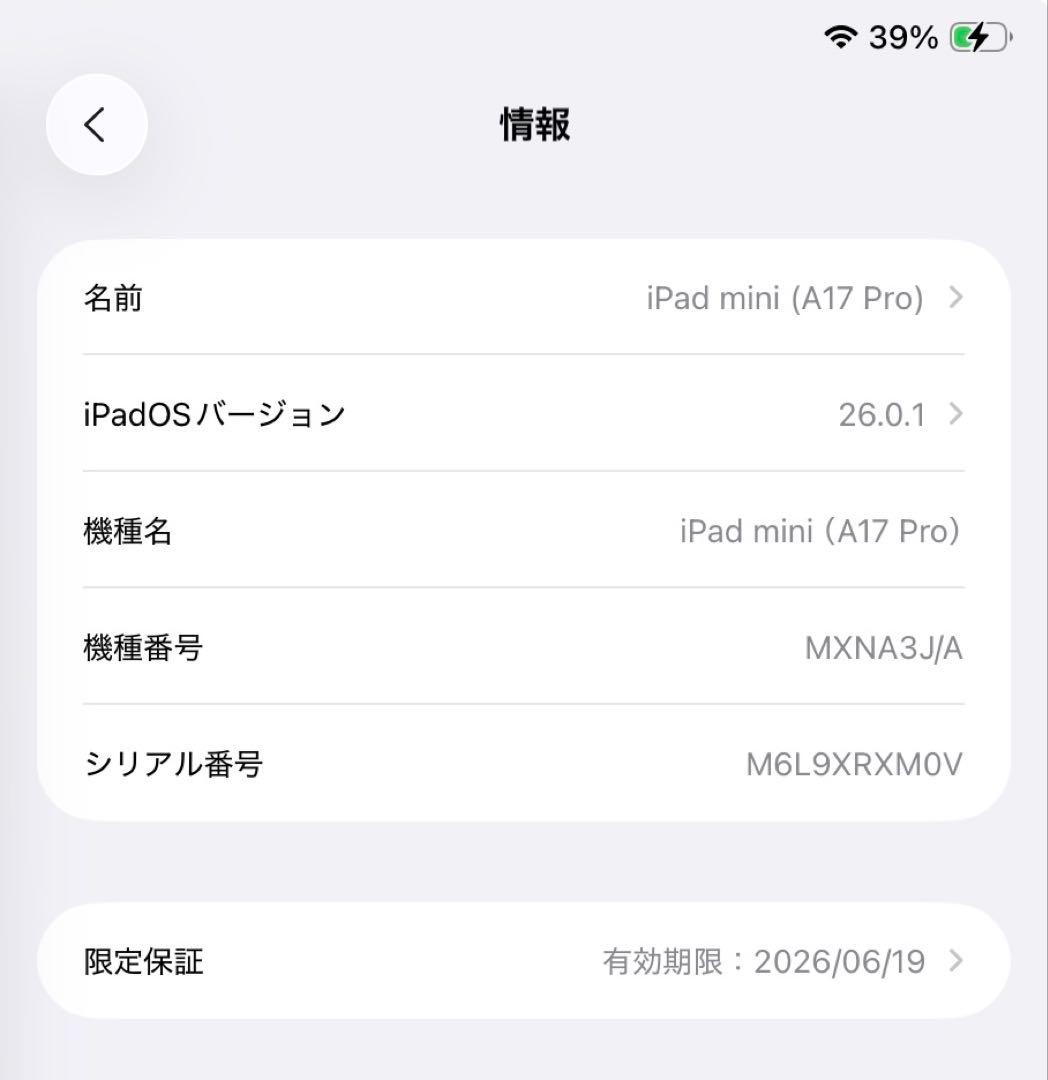The width and height of the screenshot is (1048, 1080).
Task: Tap the iPad mini (A17 Pro) name value
Action: click(x=786, y=297)
